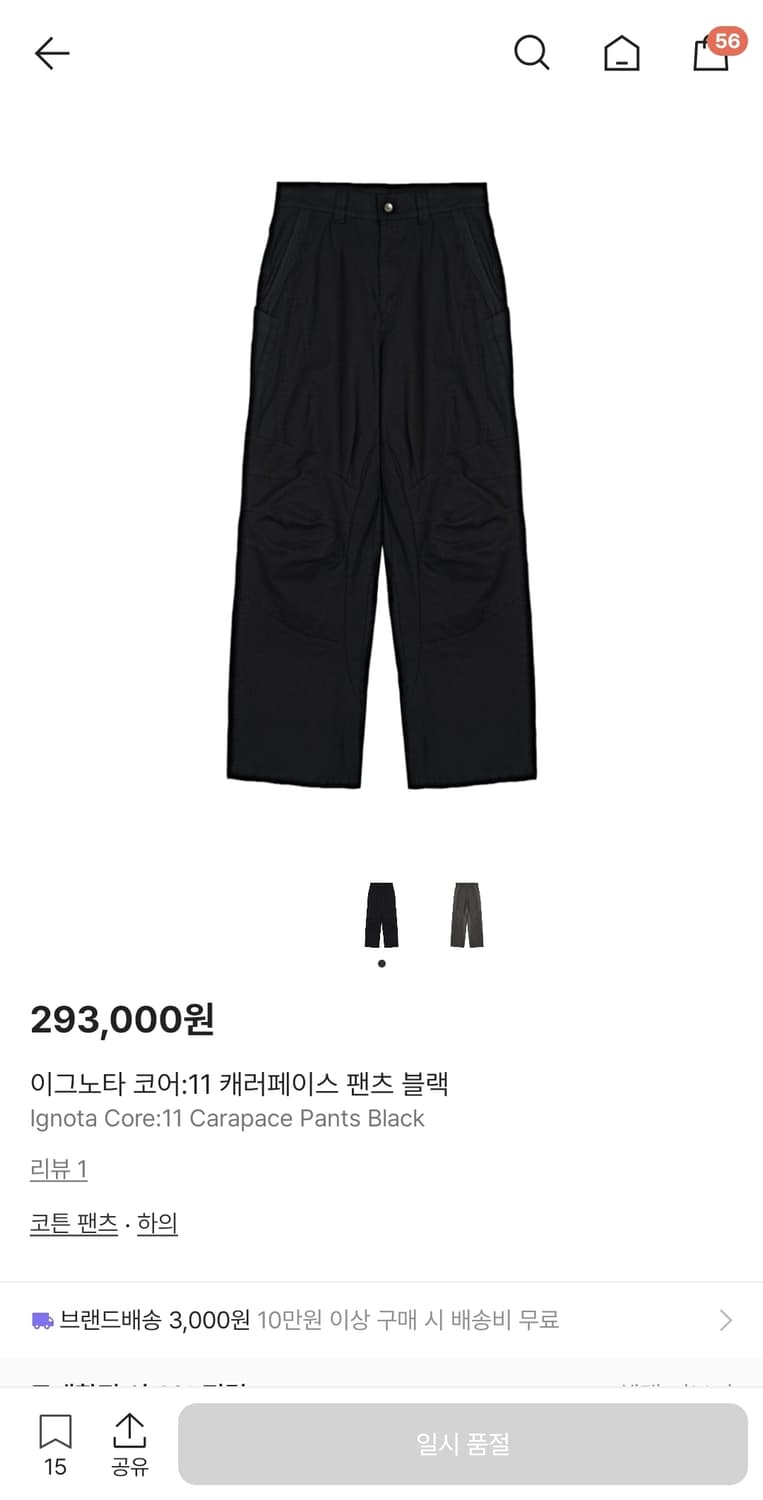The image size is (763, 1500).
Task: Tap the image carousel page indicator dot
Action: (x=381, y=963)
